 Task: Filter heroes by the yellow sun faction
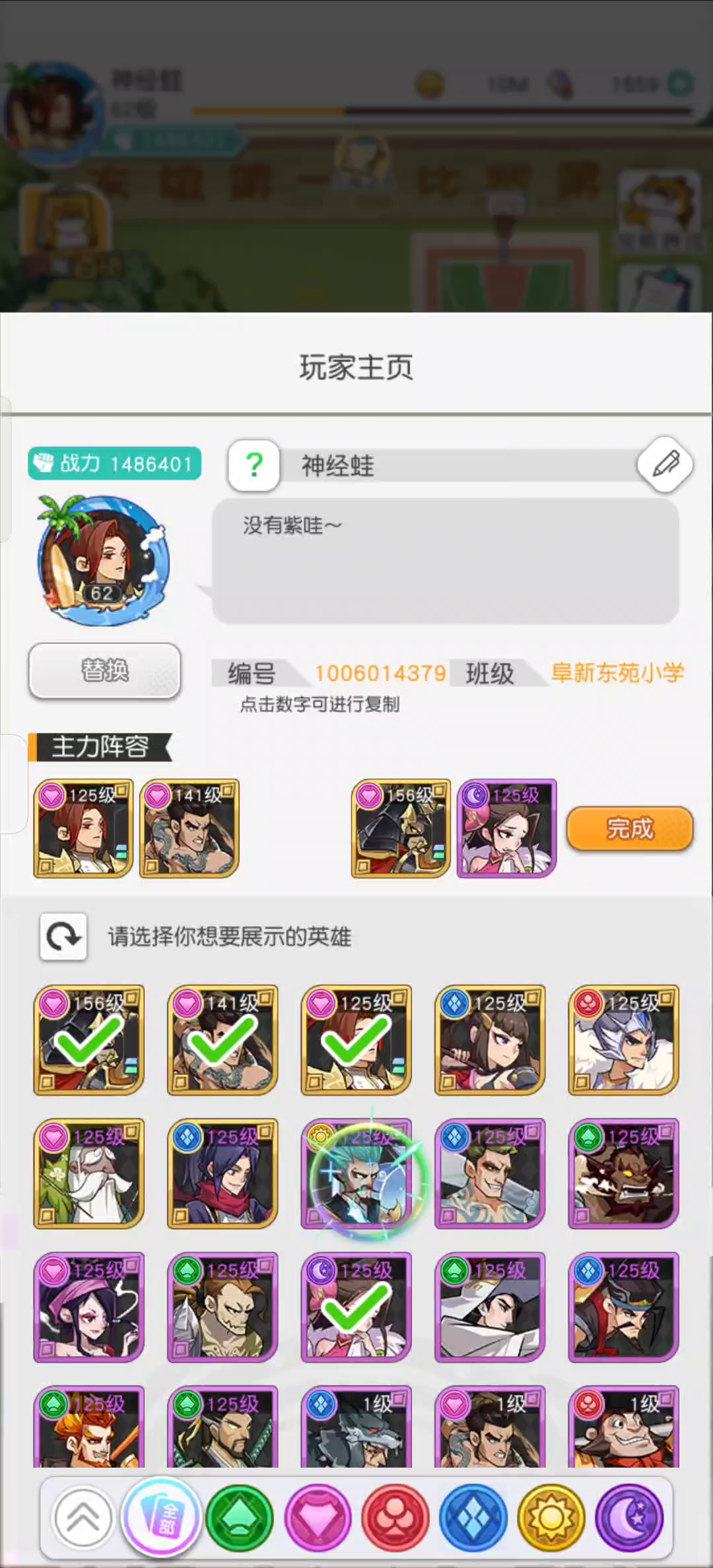(x=551, y=1518)
